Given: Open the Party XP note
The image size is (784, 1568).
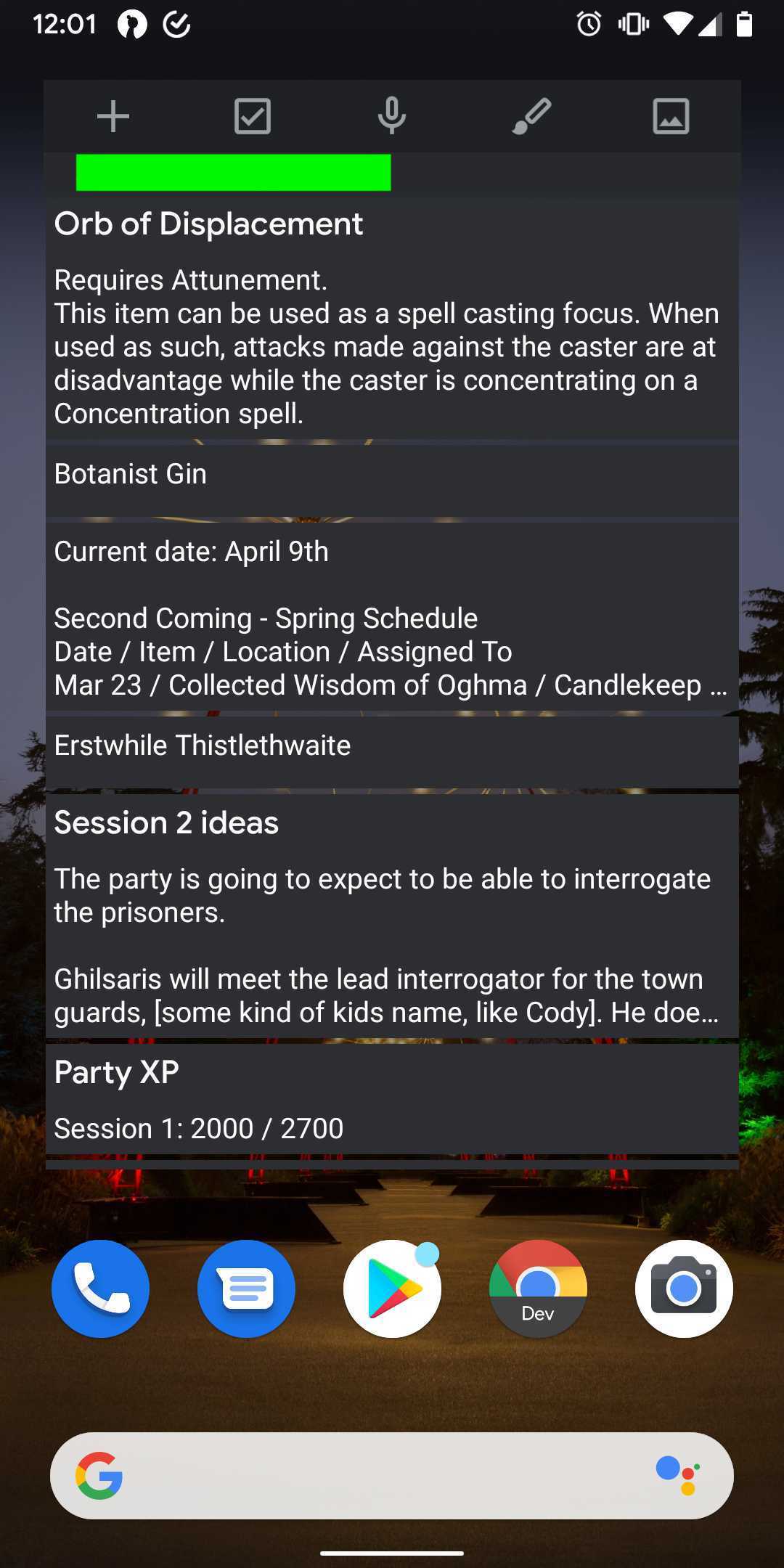Looking at the screenshot, I should coord(392,1096).
